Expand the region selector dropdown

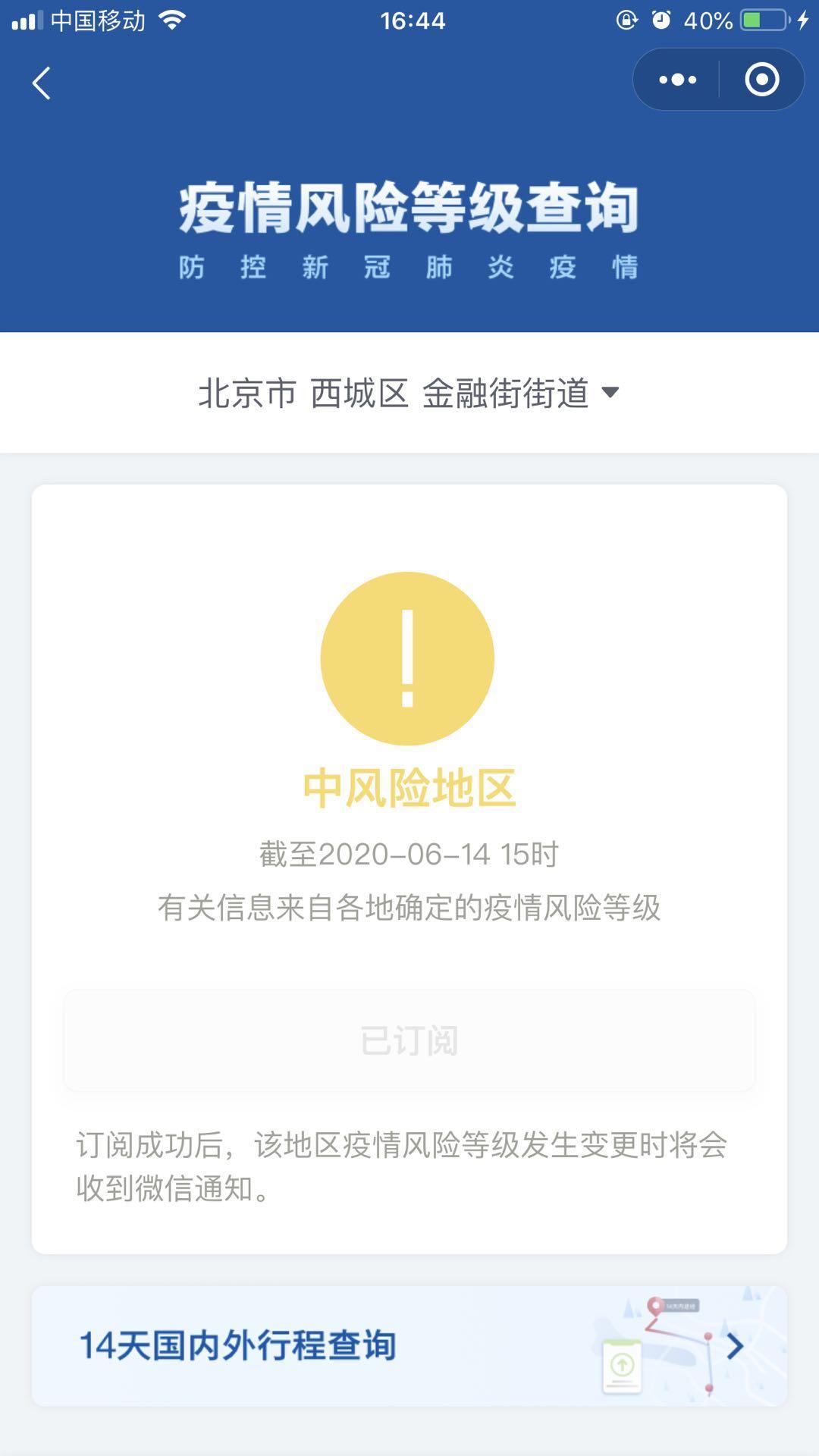pyautogui.click(x=611, y=393)
